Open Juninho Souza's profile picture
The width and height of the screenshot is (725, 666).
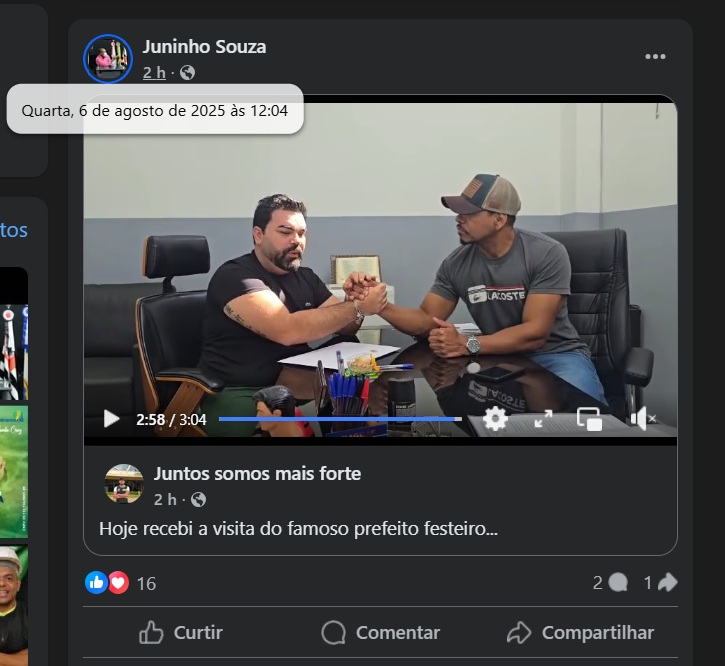point(108,58)
